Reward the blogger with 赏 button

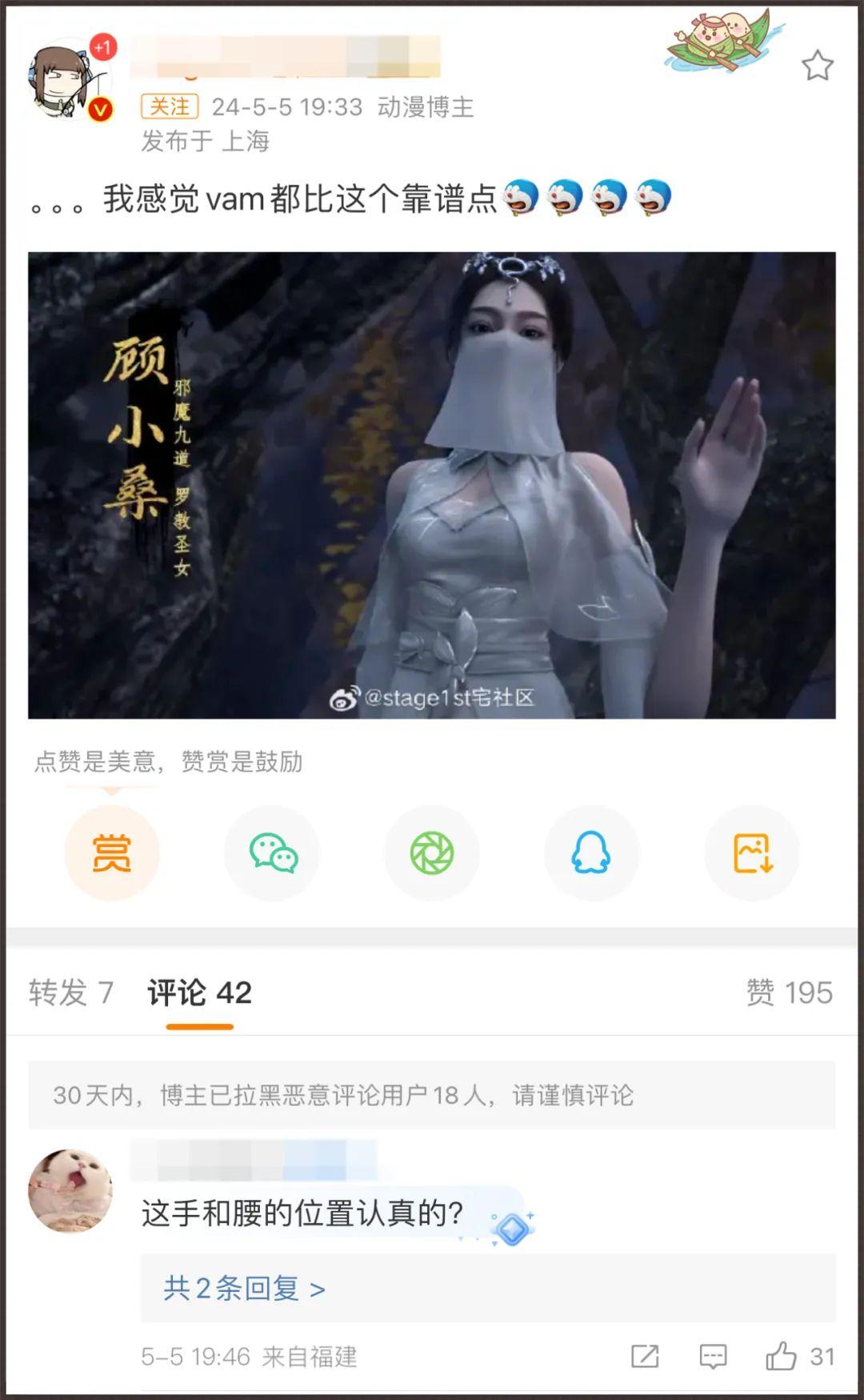click(x=112, y=852)
